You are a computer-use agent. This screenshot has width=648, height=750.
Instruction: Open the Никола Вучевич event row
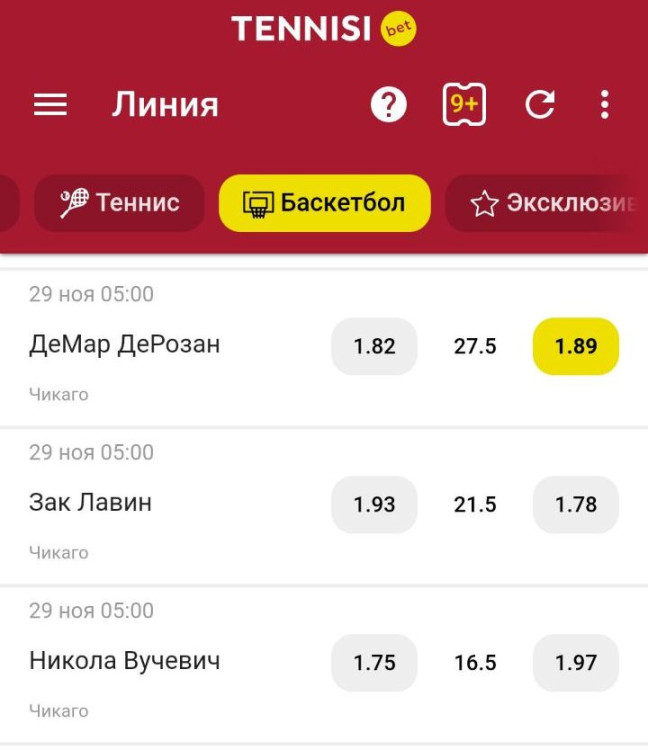125,661
